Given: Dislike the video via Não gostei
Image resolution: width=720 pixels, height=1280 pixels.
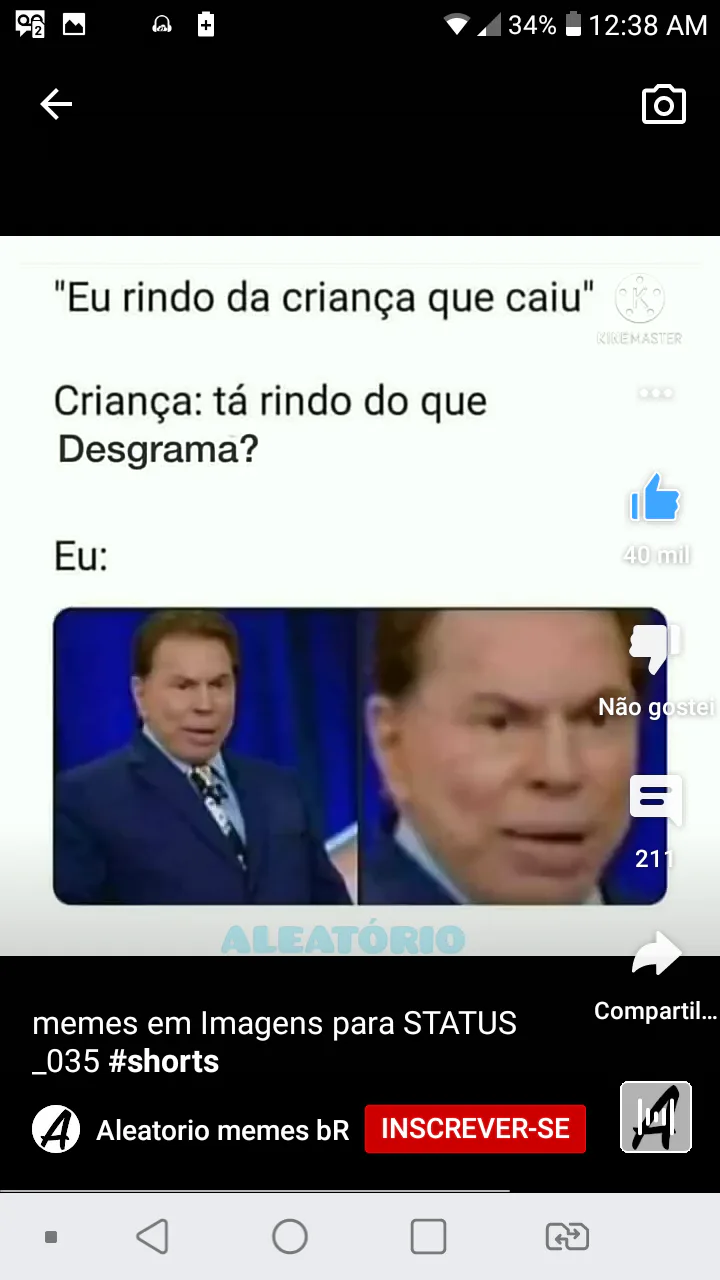Looking at the screenshot, I should pos(655,650).
